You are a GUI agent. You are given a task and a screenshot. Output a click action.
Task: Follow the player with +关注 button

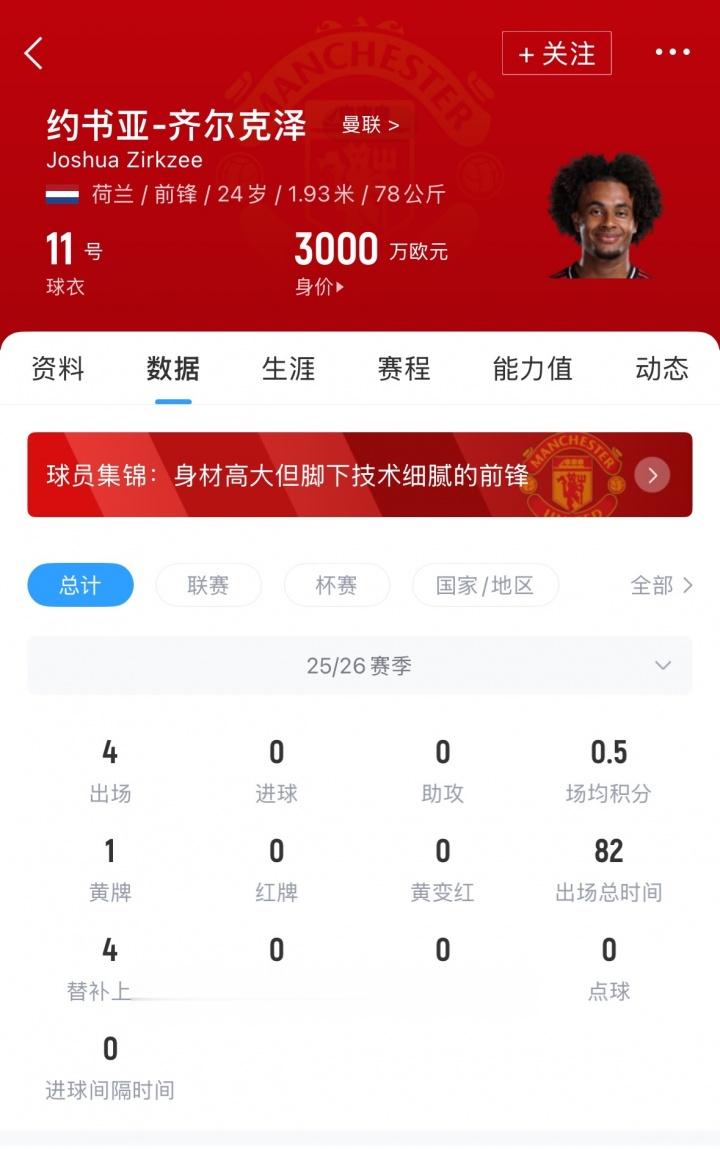(x=556, y=53)
